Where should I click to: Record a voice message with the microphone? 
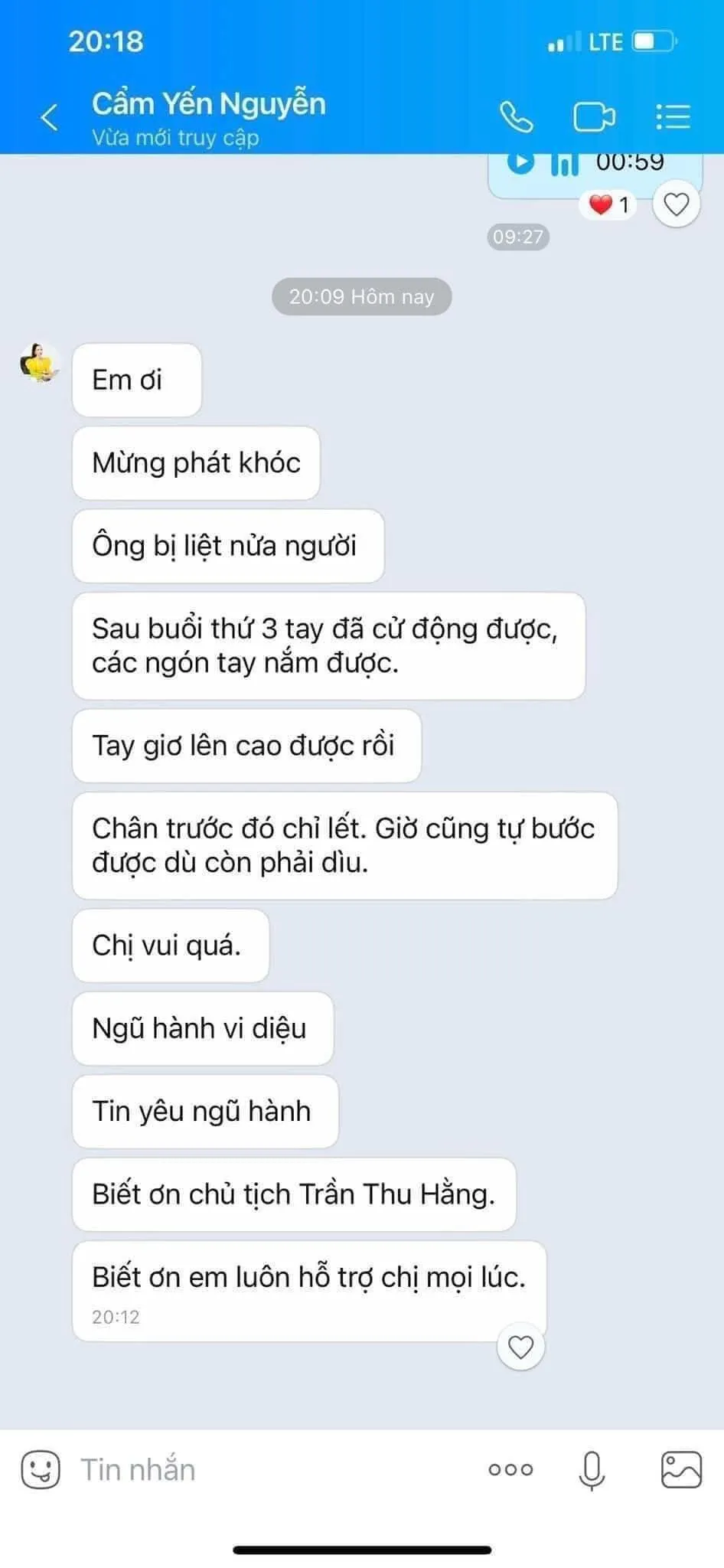point(592,1470)
